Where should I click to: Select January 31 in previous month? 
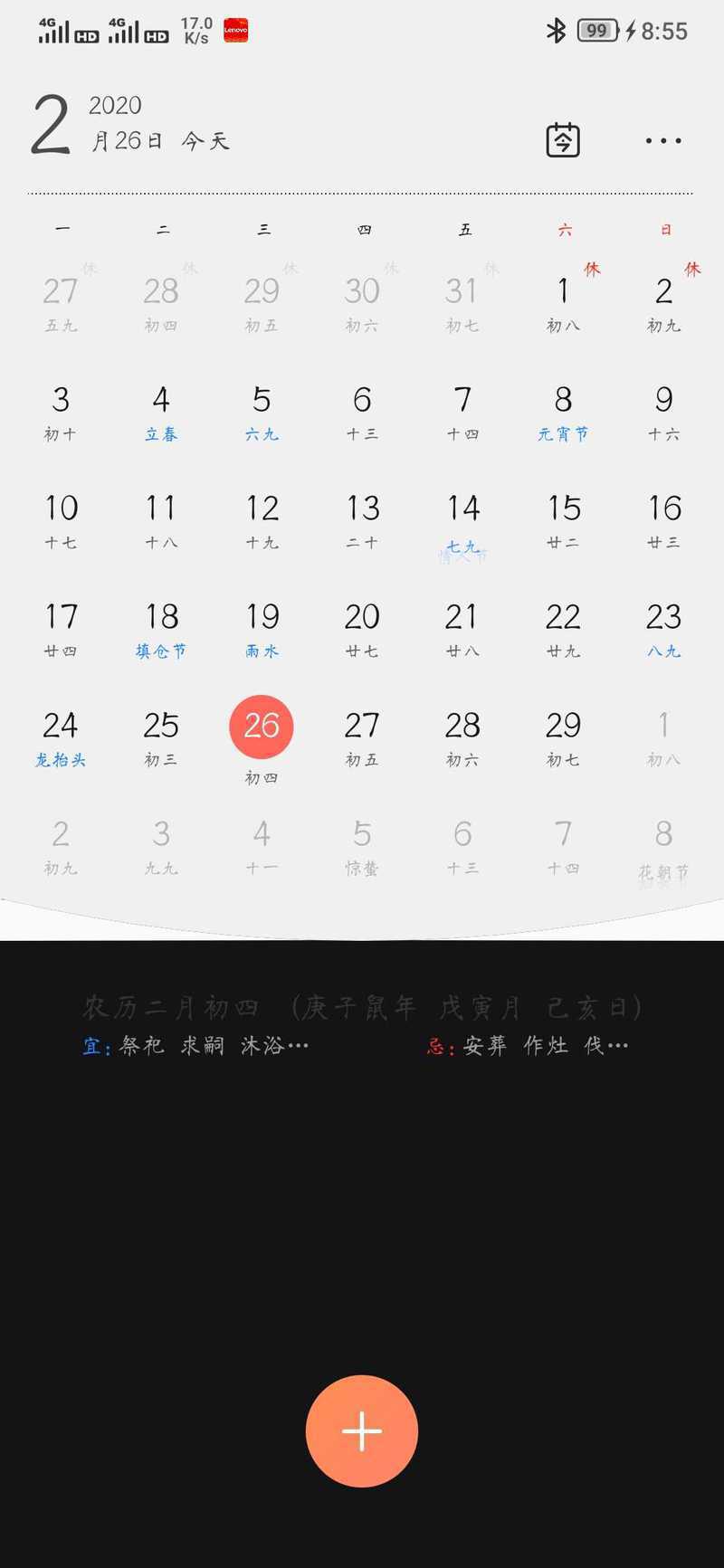pyautogui.click(x=462, y=303)
